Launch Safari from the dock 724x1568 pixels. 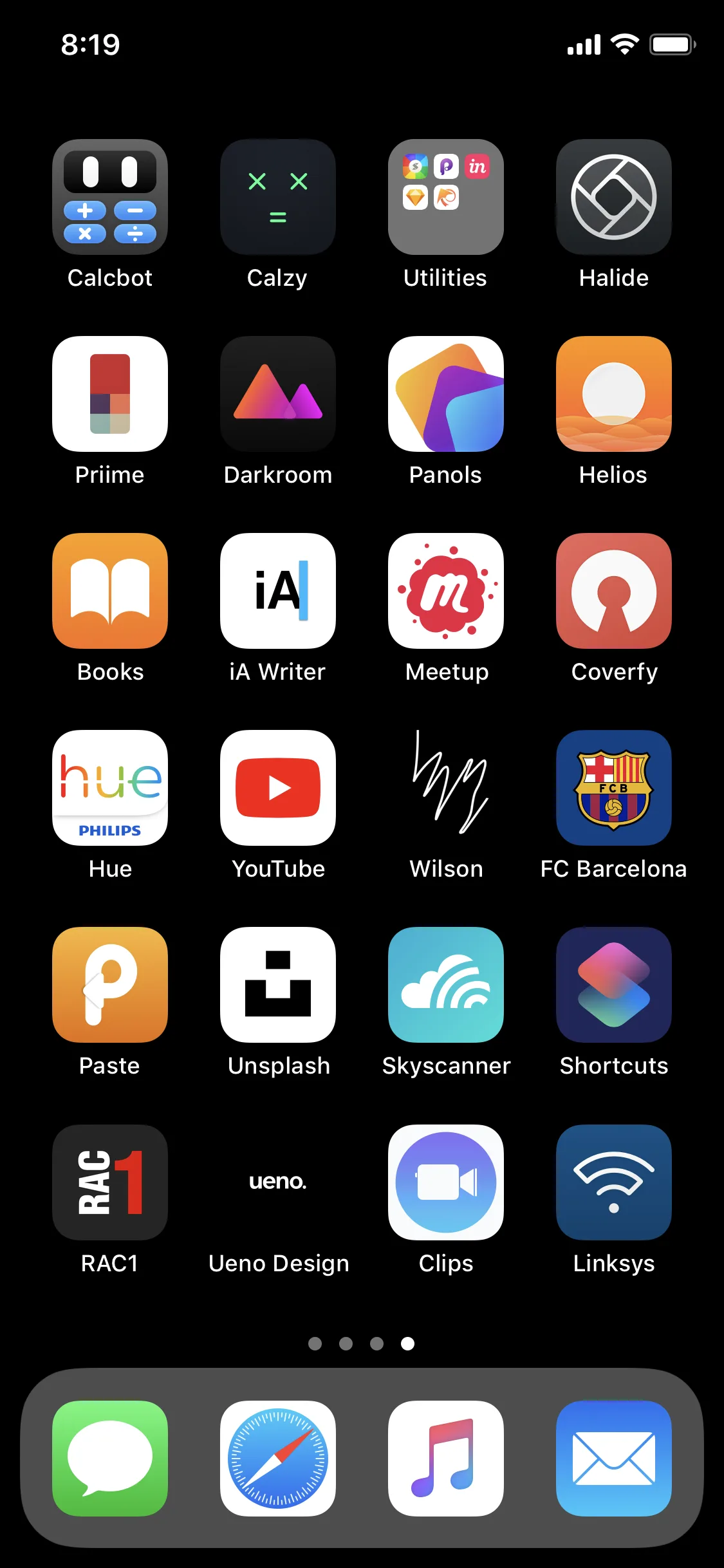click(x=278, y=1459)
